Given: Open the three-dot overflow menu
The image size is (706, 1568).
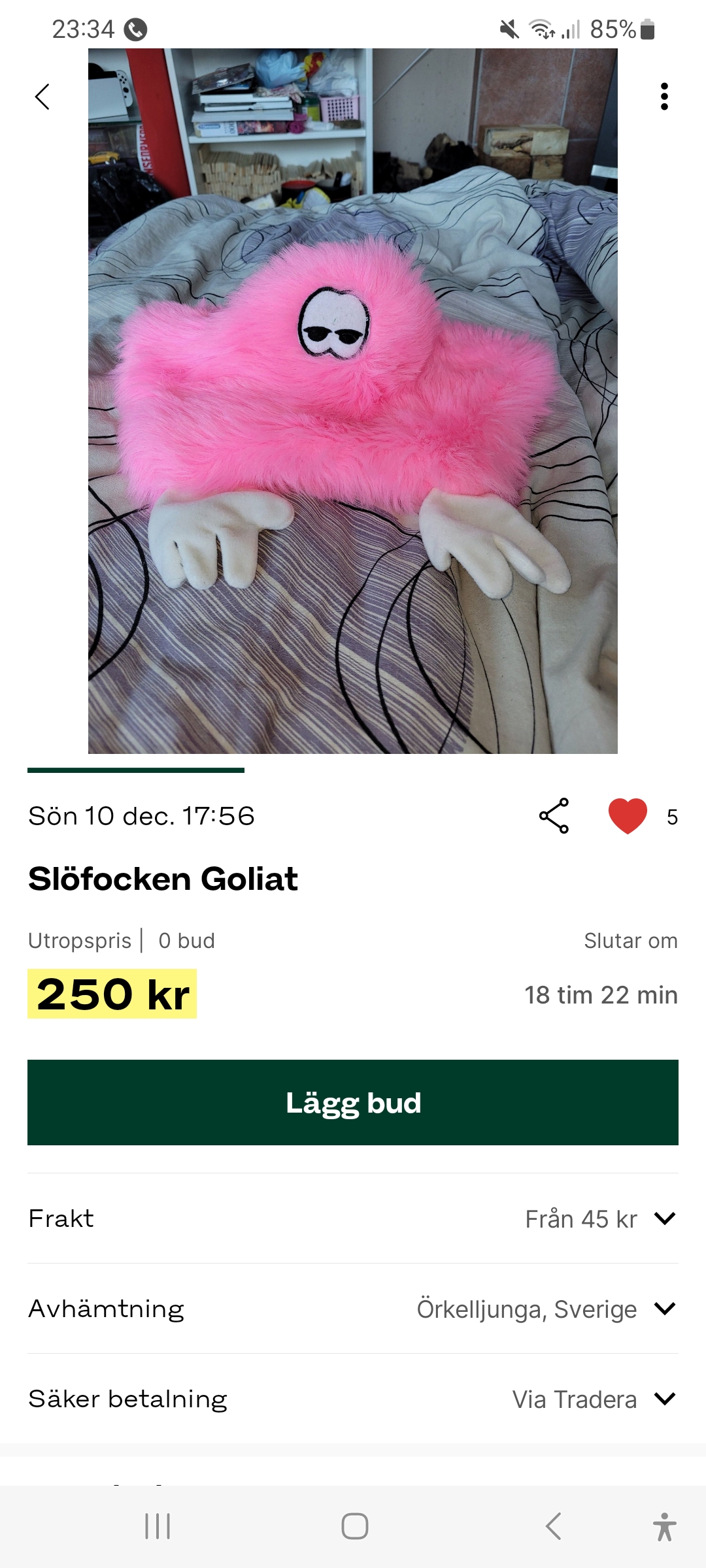Looking at the screenshot, I should [664, 97].
